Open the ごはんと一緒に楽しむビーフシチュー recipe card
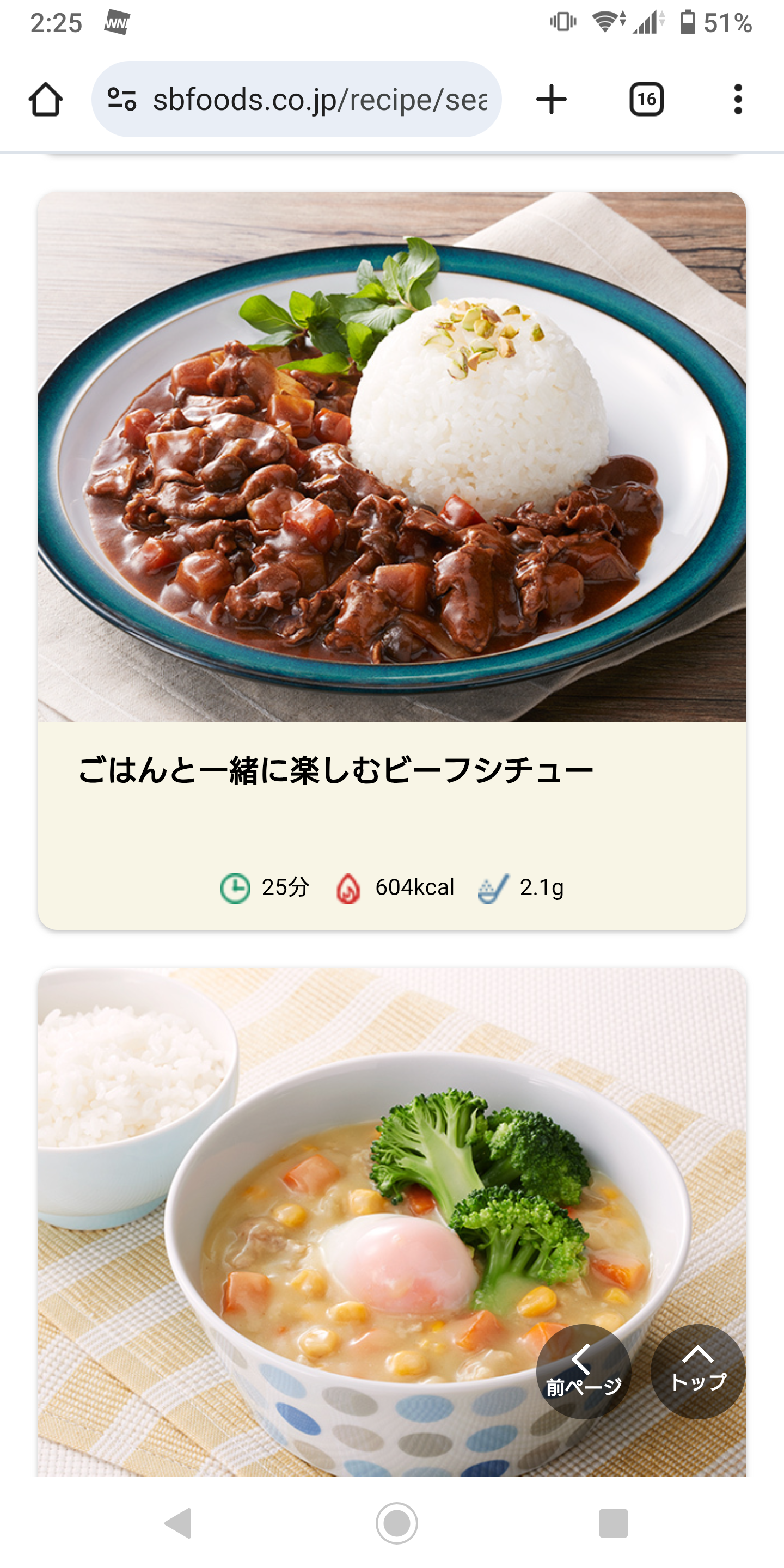Viewport: 784px width, 1568px height. (x=392, y=560)
